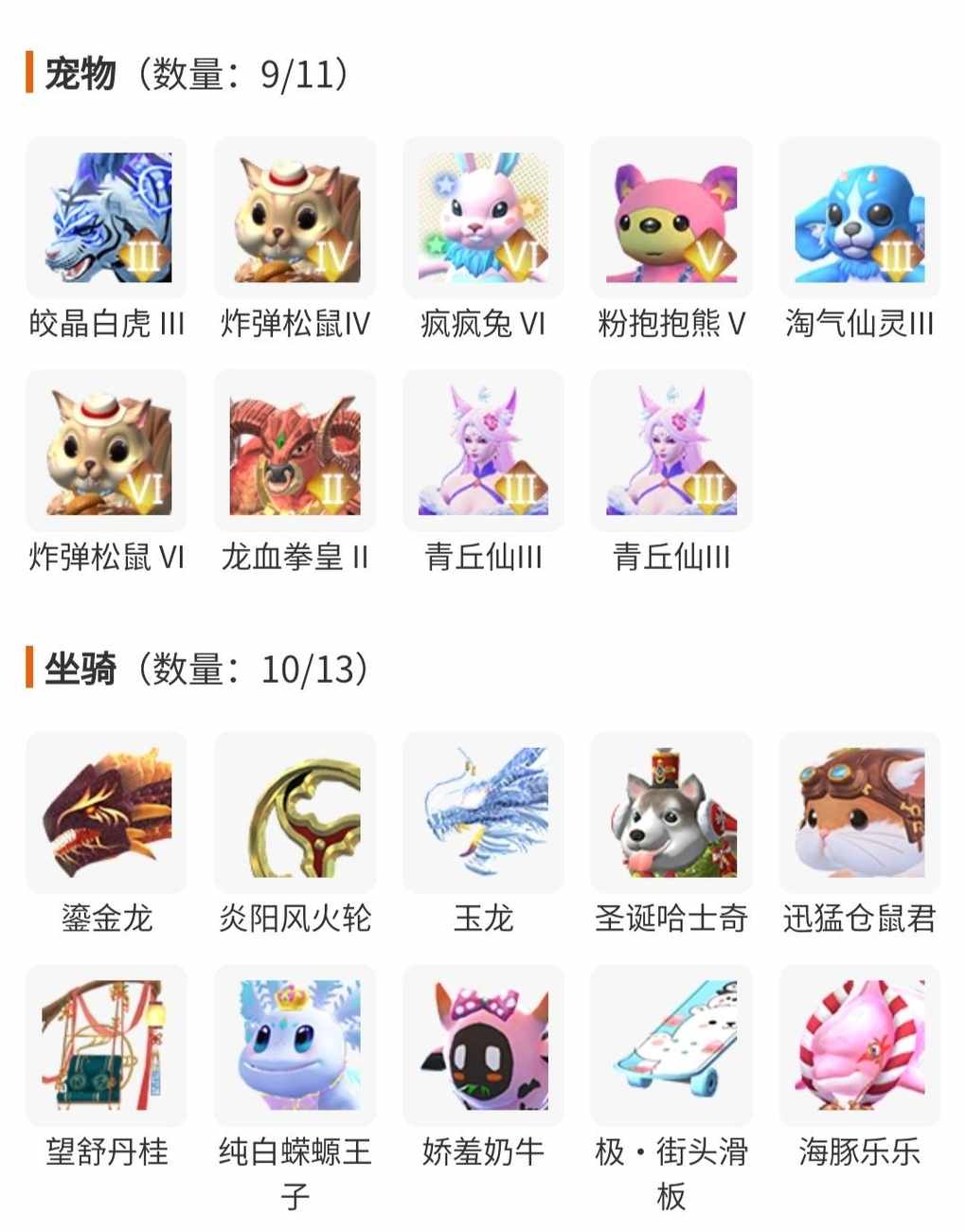
Task: View the 纯白蝾螈王子 mount
Action: (x=295, y=1045)
